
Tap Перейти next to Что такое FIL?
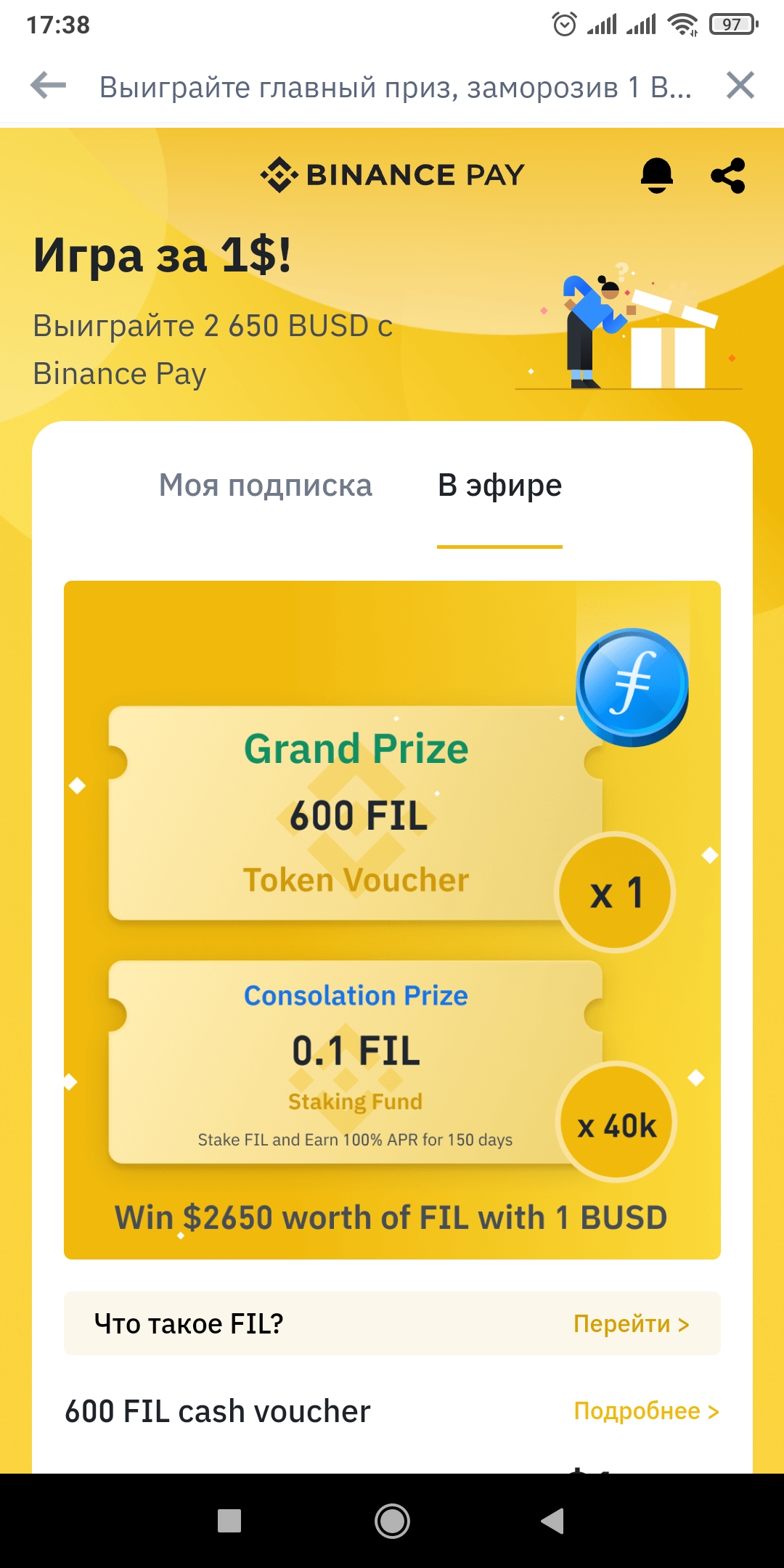[631, 1323]
